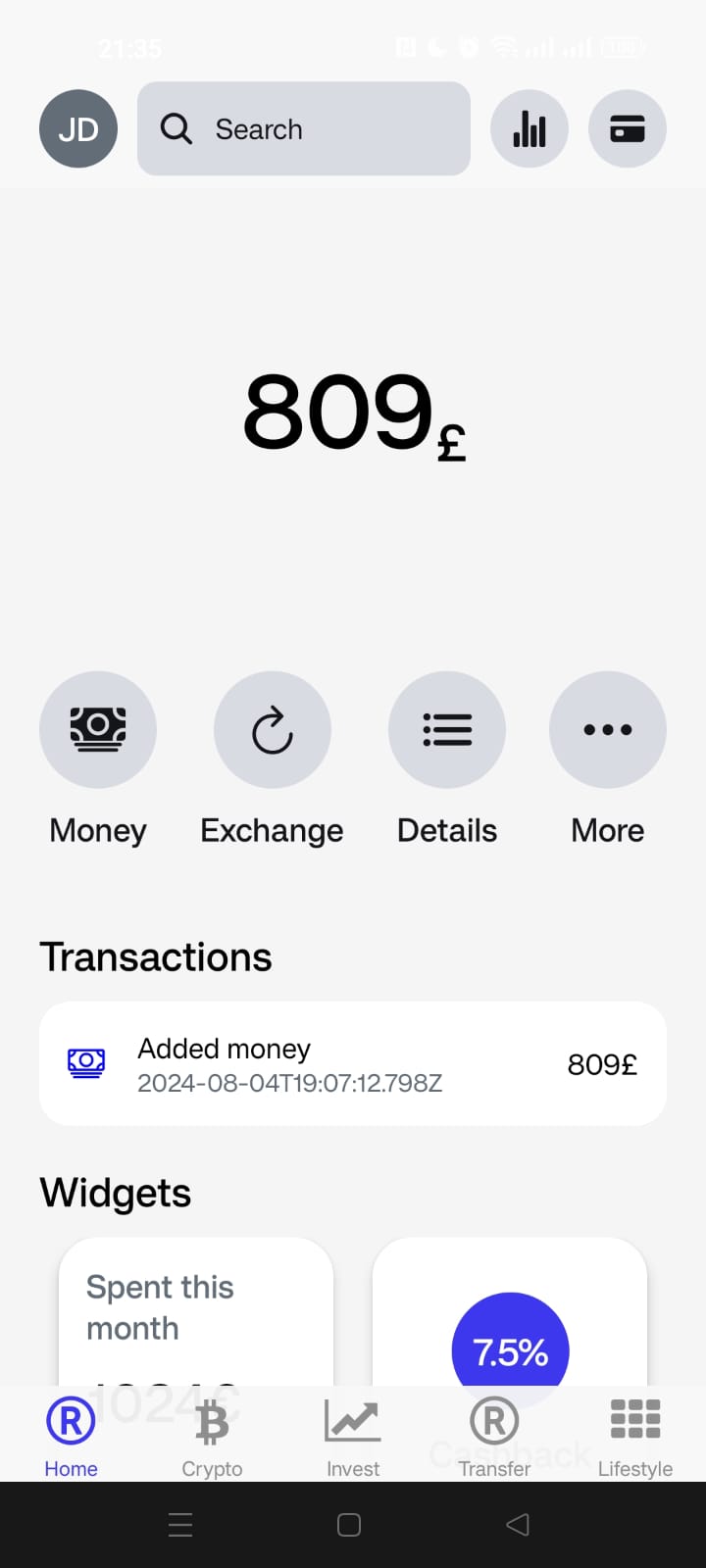Tap the Money button
Screen dimensions: 706x1568
pyautogui.click(x=98, y=730)
